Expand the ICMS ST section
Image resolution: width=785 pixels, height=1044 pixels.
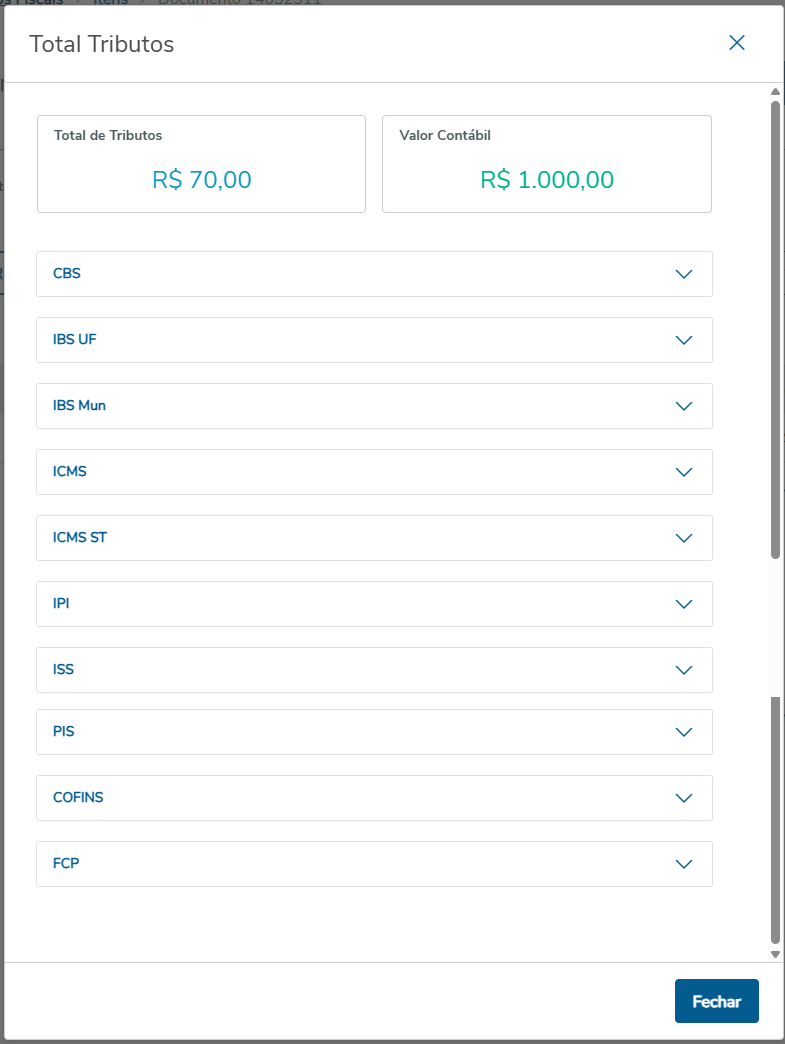(684, 538)
